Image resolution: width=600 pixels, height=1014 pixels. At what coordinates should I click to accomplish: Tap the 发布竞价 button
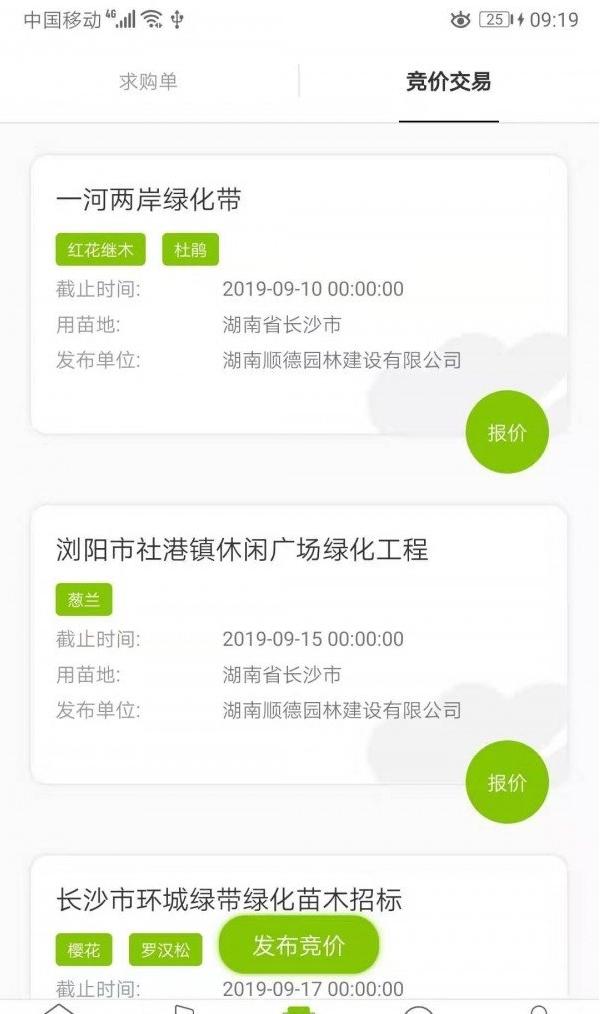coord(299,945)
